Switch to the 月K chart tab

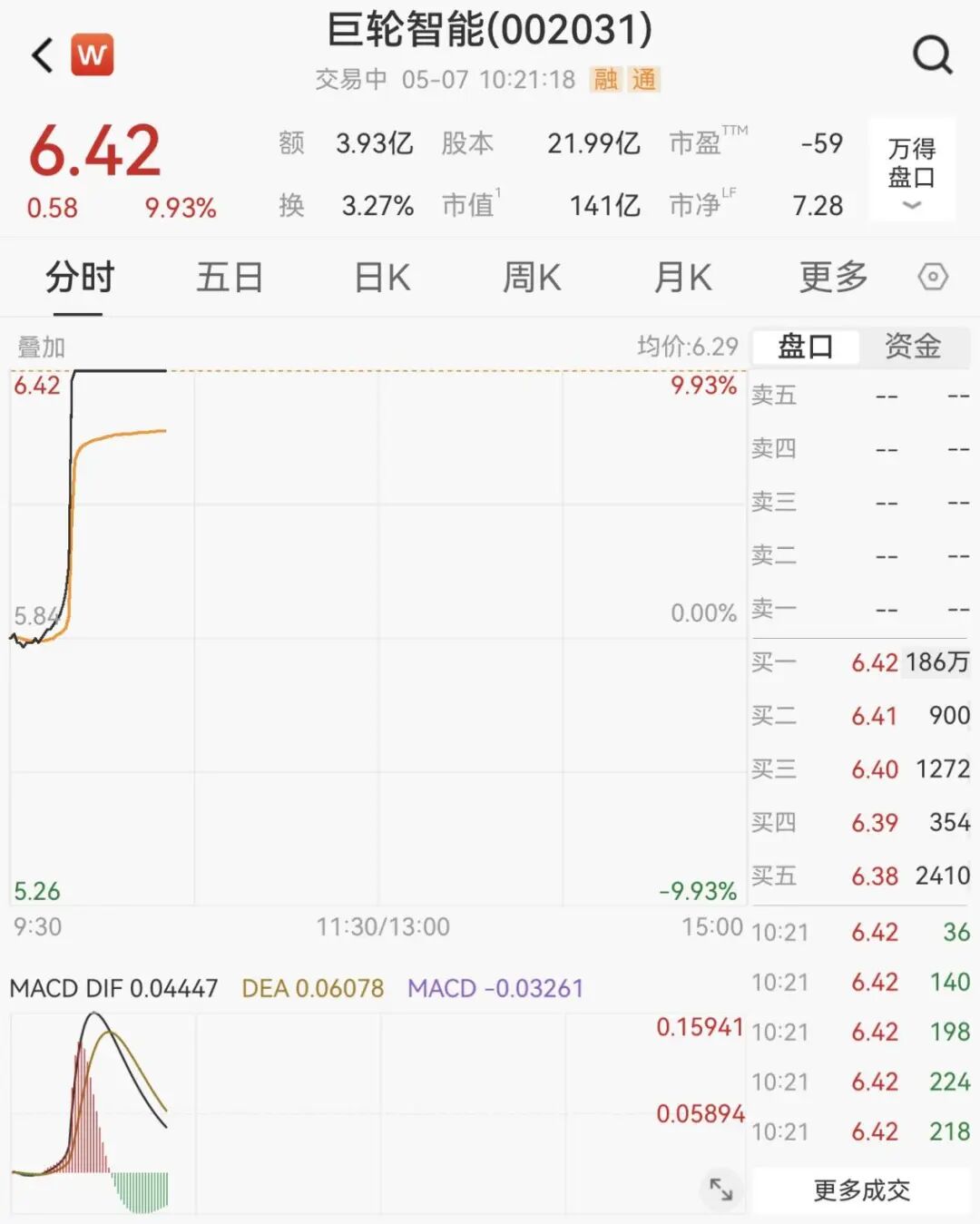click(683, 278)
